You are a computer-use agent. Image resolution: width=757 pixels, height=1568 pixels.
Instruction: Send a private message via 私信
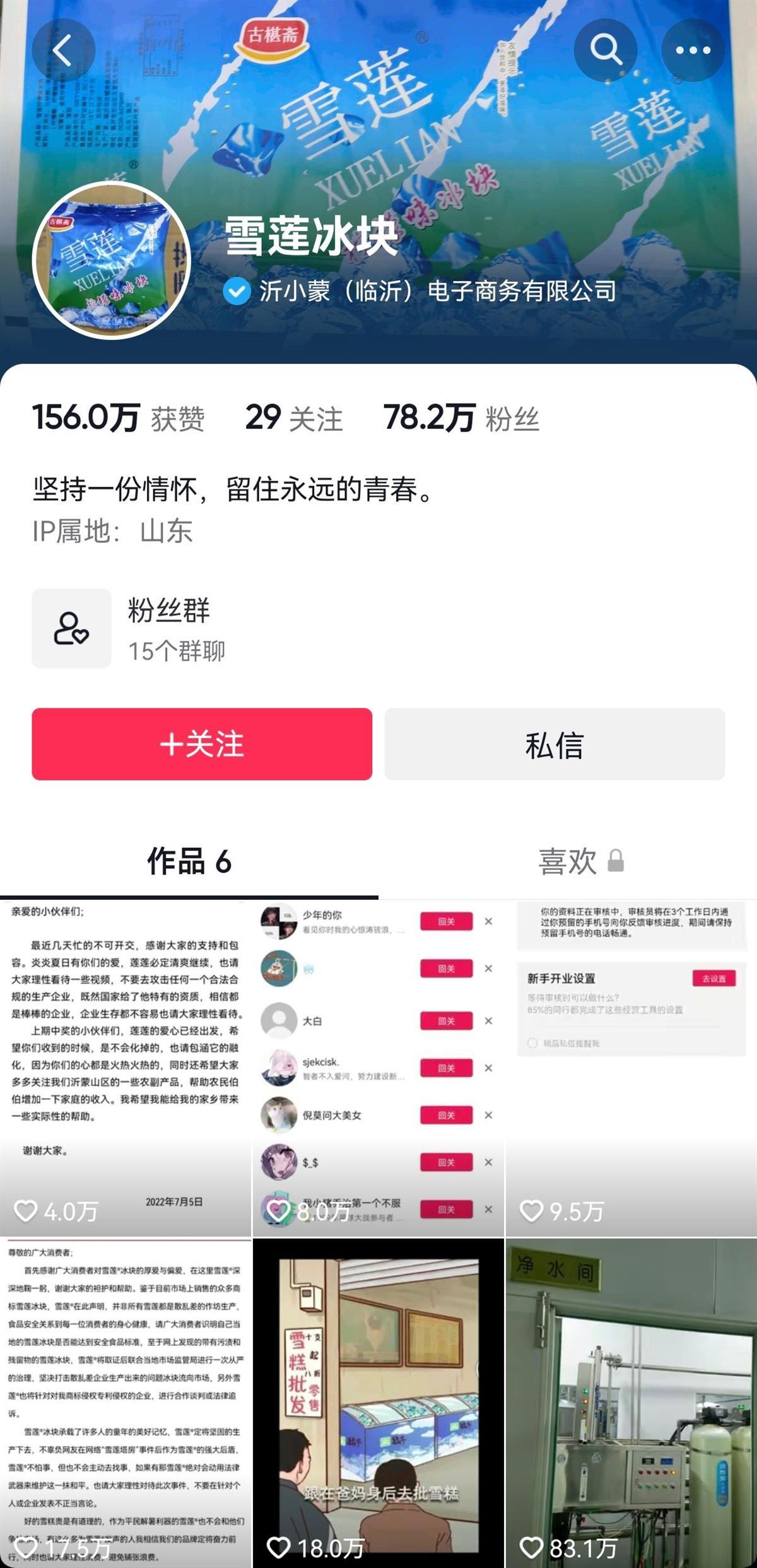point(555,744)
